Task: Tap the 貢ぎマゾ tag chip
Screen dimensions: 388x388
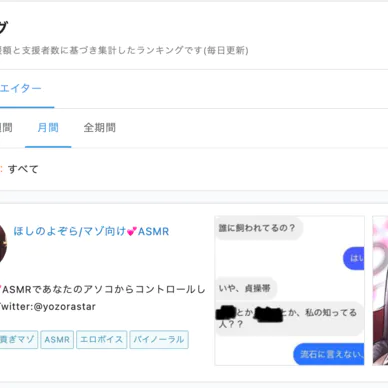Action: click(x=18, y=340)
